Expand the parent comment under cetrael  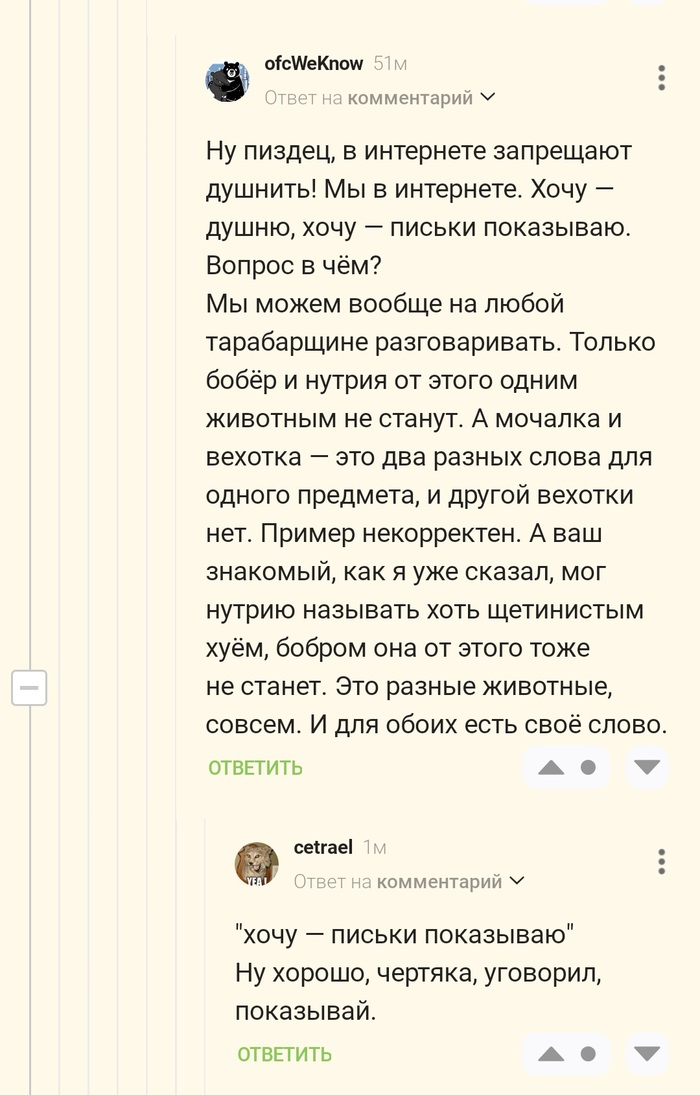409,882
